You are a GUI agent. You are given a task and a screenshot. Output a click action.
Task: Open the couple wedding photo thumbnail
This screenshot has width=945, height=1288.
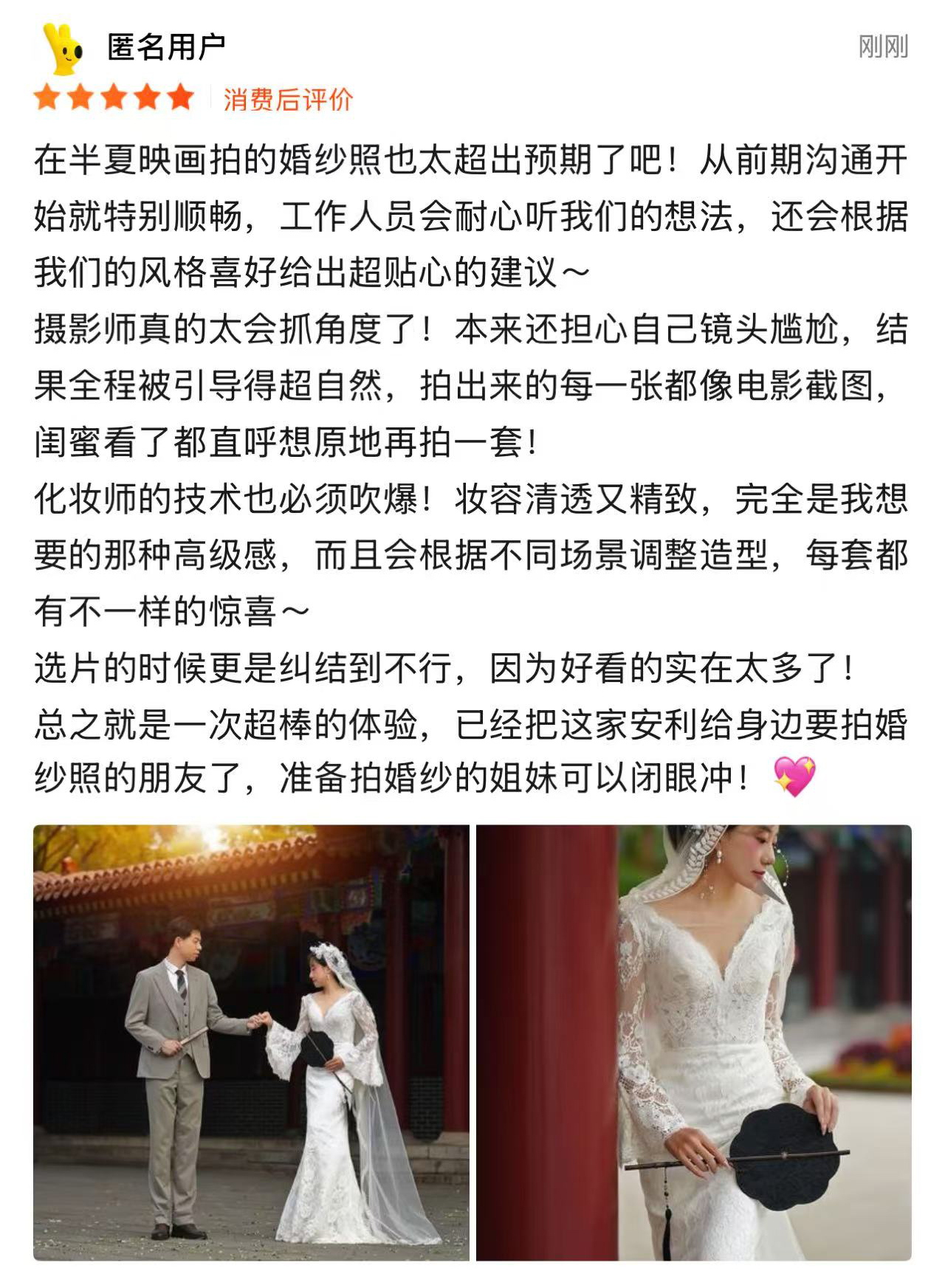251,1041
